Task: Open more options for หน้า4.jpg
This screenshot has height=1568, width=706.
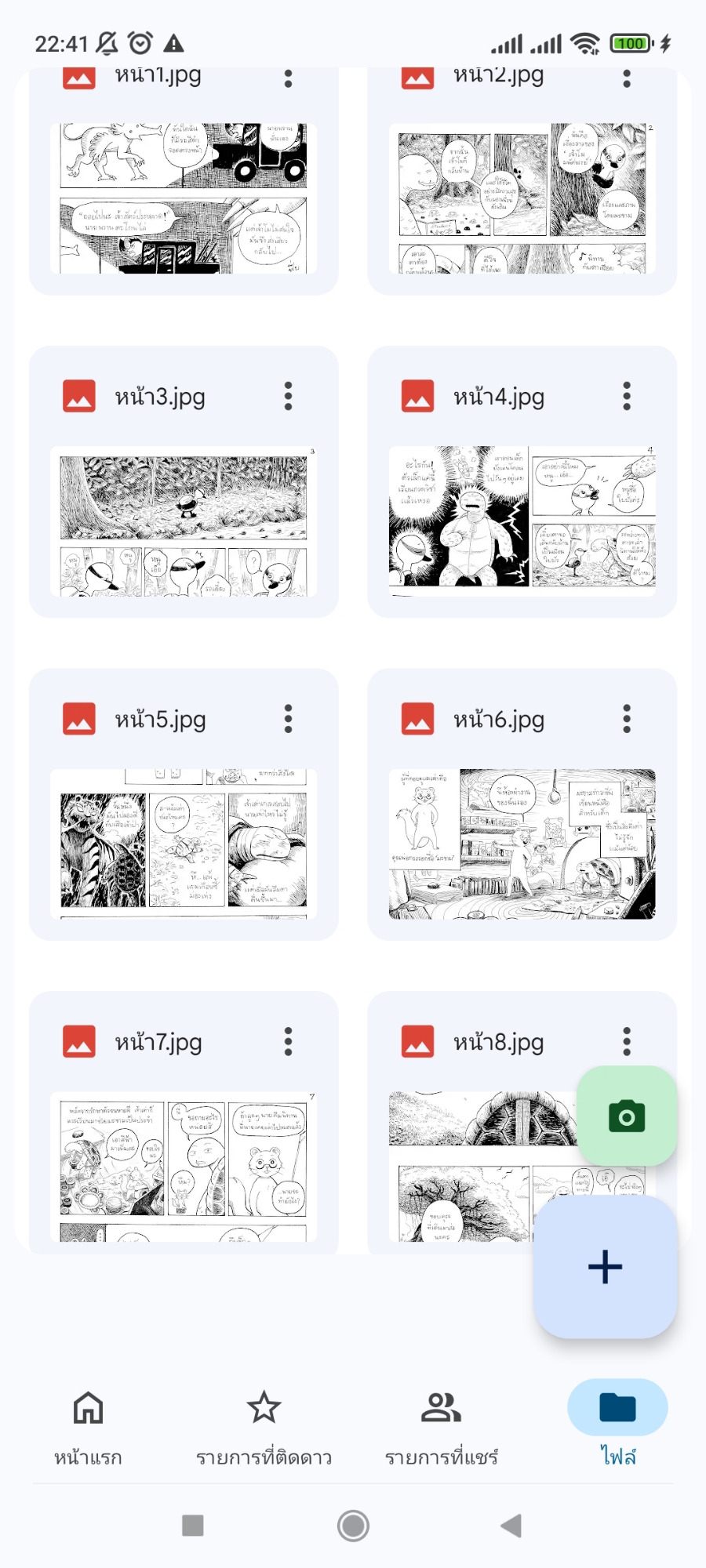Action: (627, 397)
